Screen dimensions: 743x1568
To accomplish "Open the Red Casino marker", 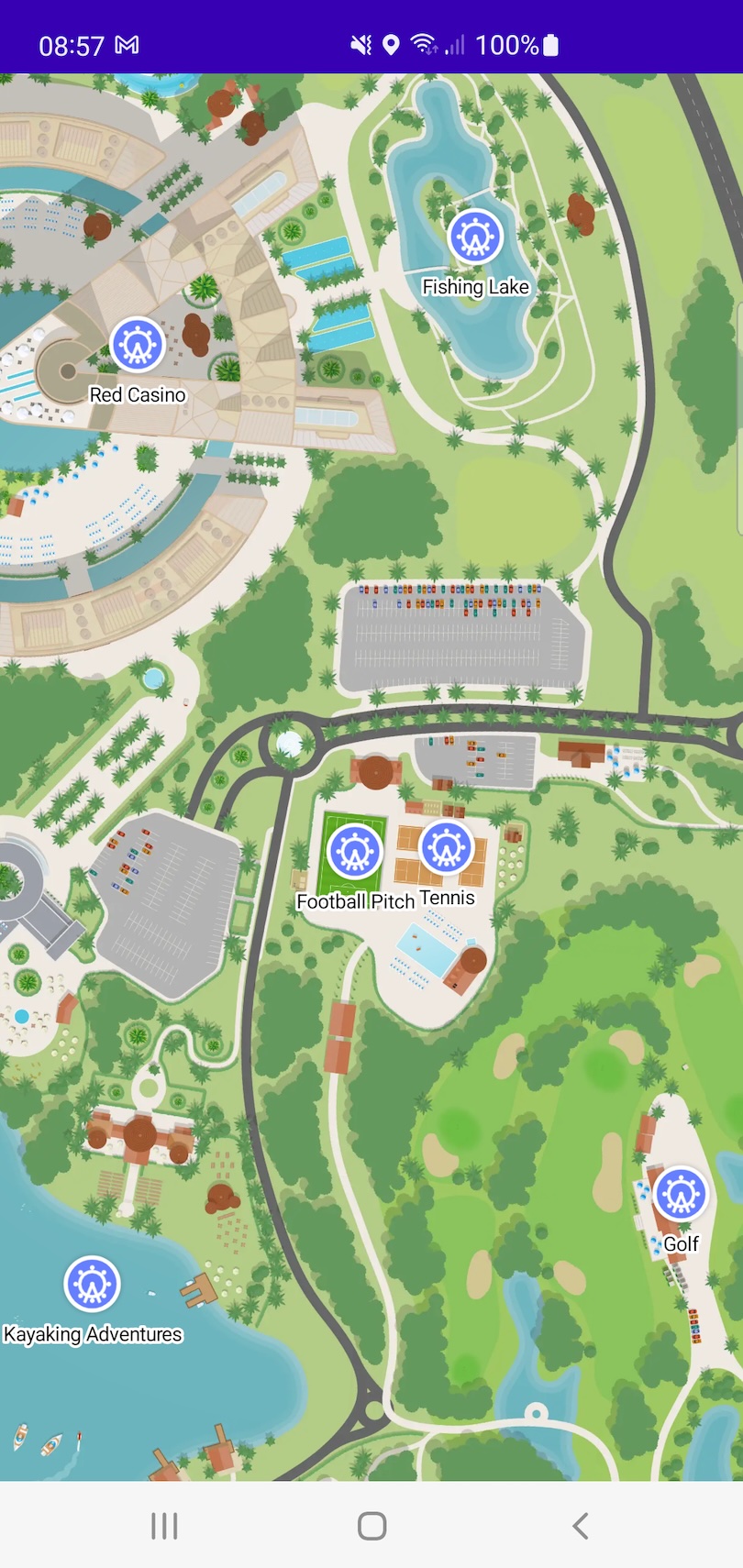I will 138,345.
